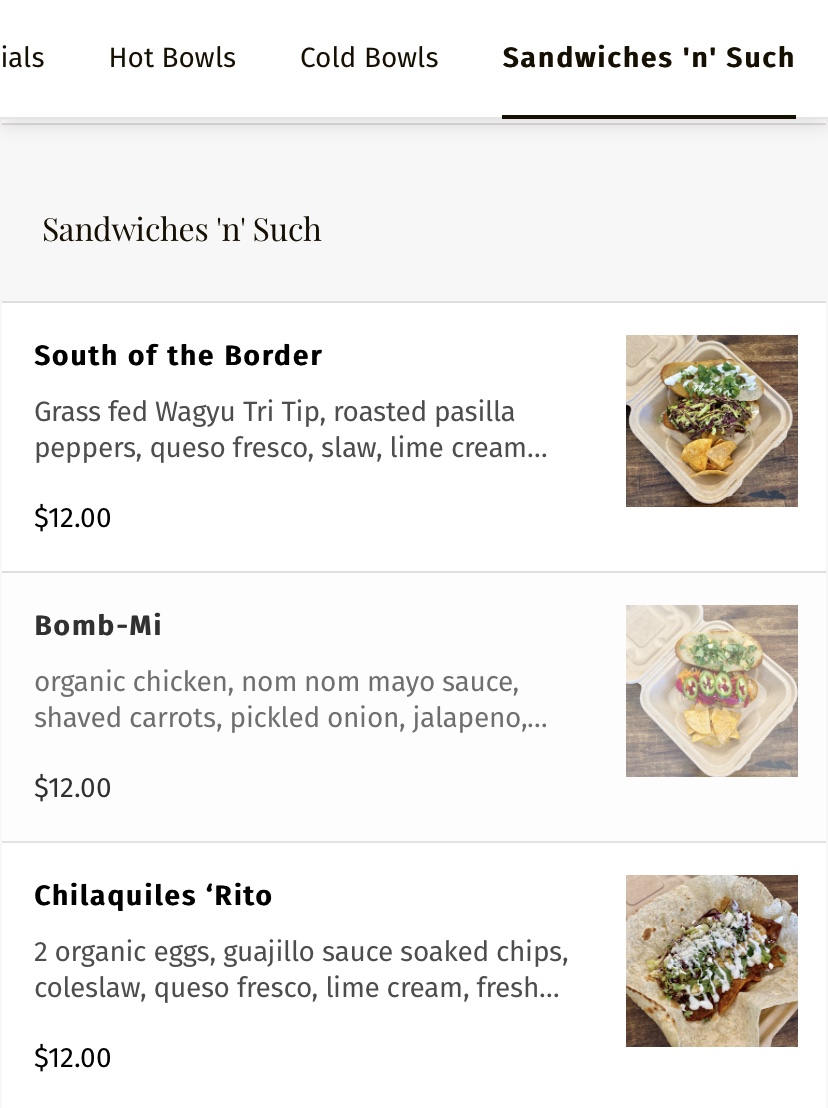The height and width of the screenshot is (1108, 828).
Task: Switch to the Hot Bowls tab
Action: (172, 58)
